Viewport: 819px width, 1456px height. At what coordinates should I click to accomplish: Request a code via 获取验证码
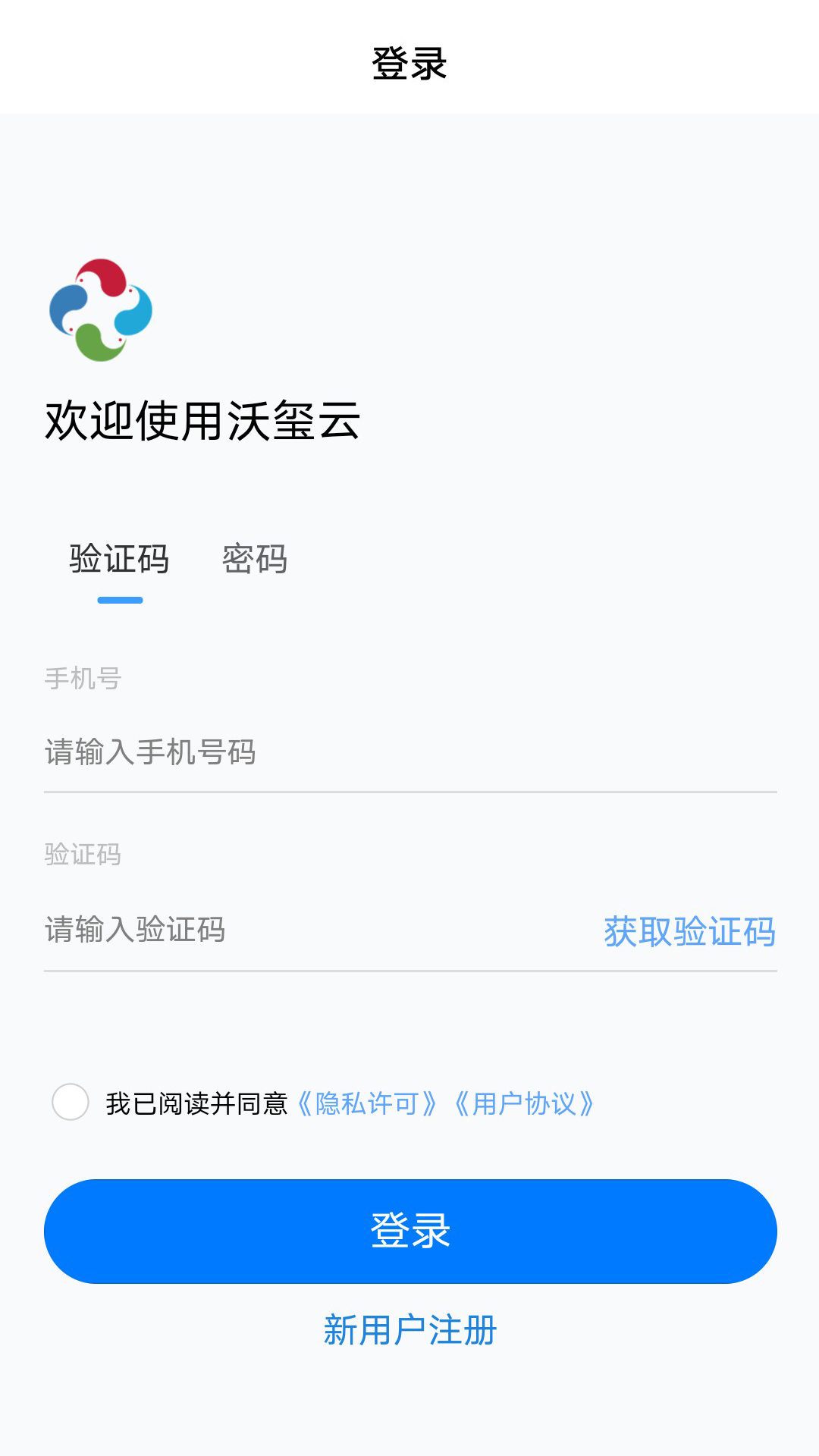pyautogui.click(x=689, y=931)
